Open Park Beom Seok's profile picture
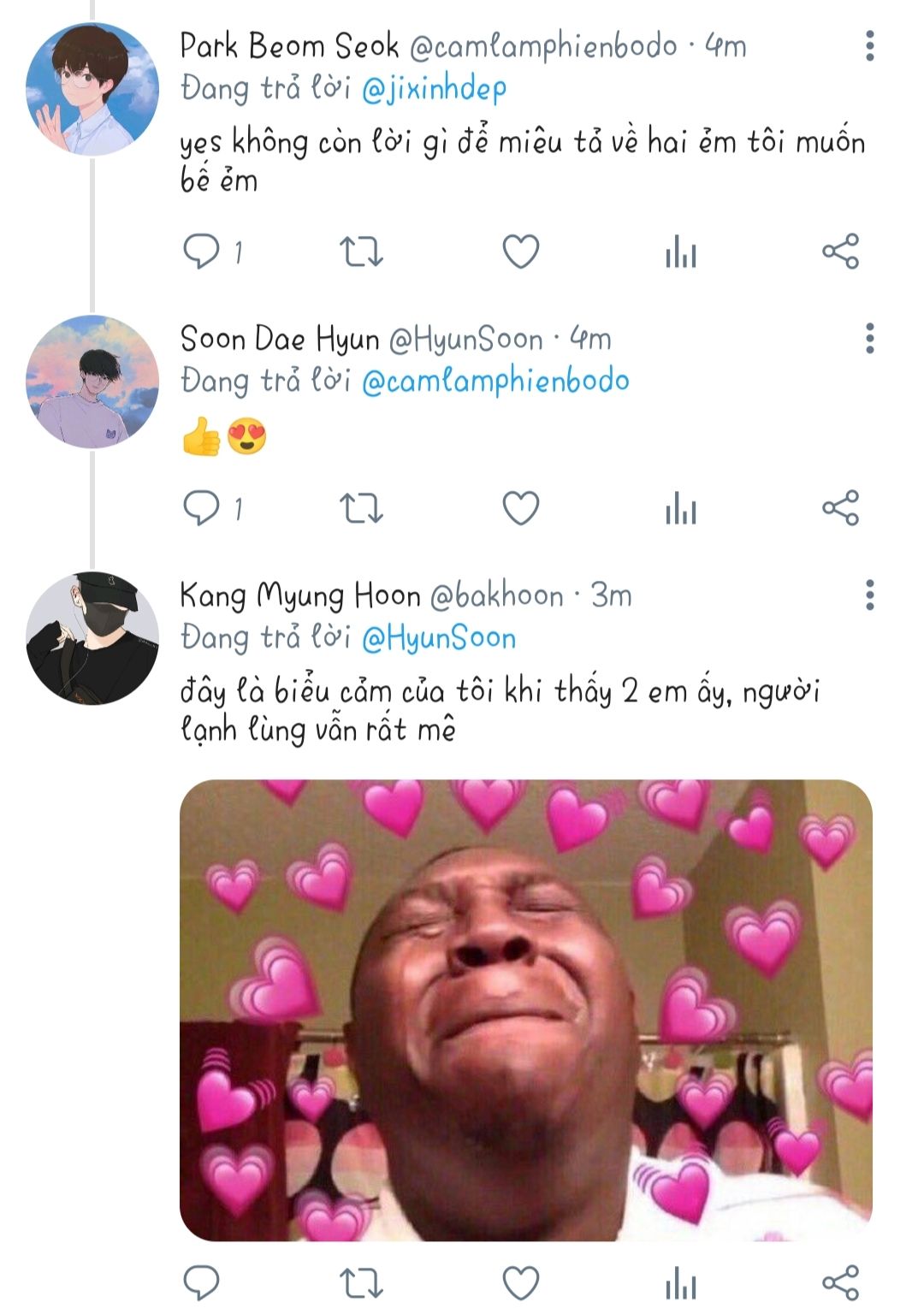 point(92,90)
